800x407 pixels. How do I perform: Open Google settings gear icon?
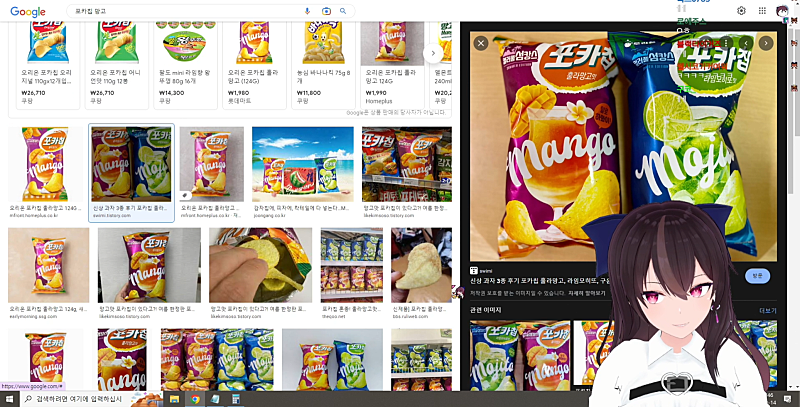[x=742, y=10]
